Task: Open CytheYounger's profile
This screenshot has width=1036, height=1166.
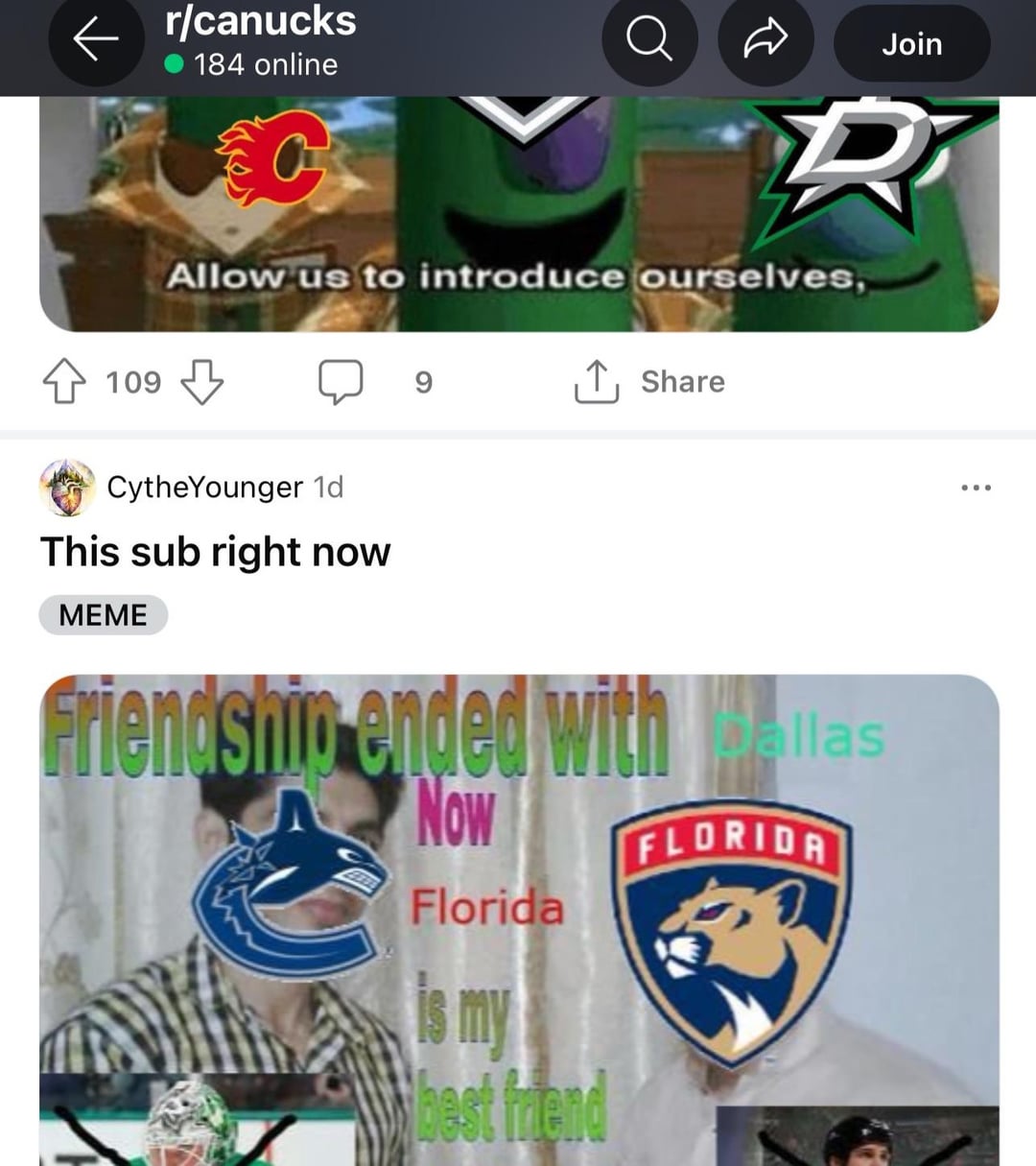Action: 204,488
